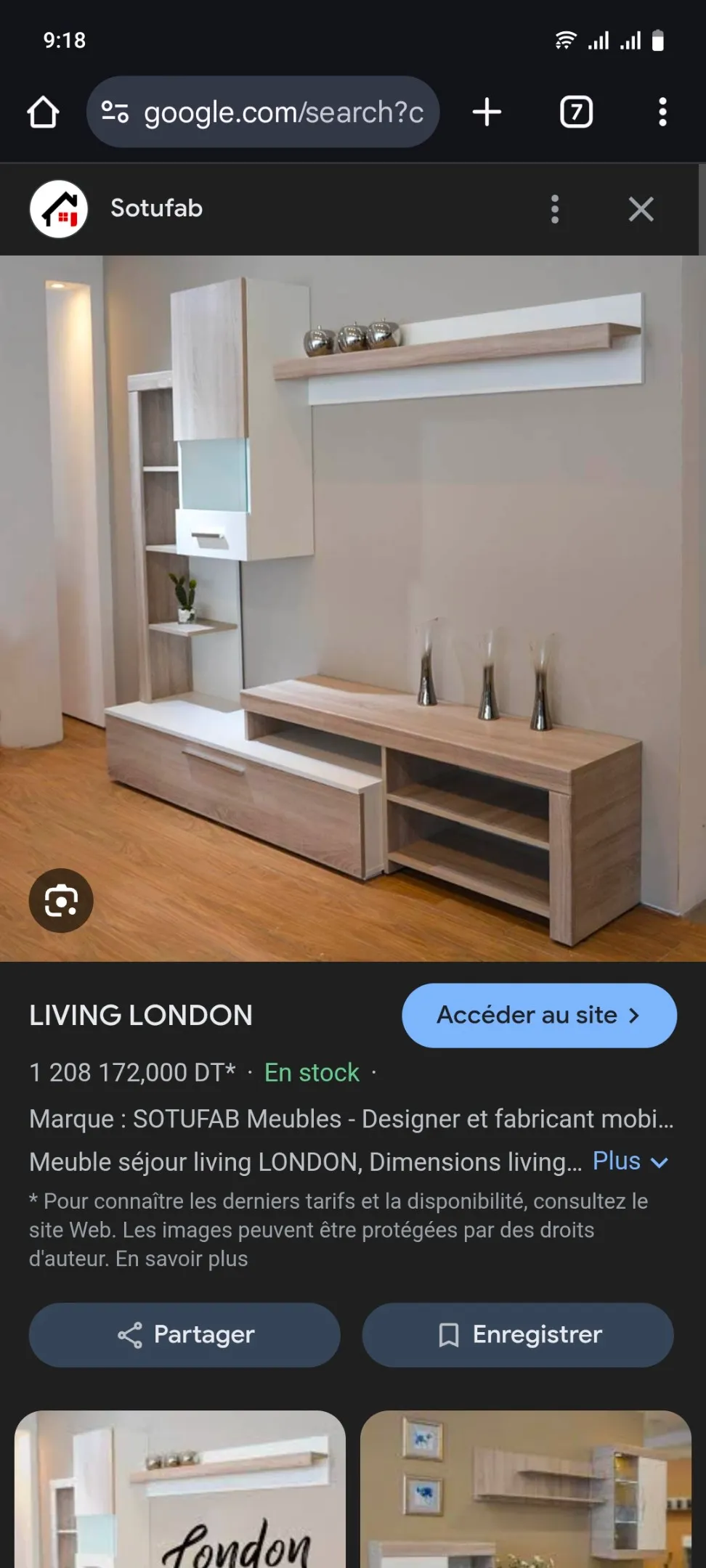
Task: Close the Sotufab image viewer
Action: click(x=641, y=209)
